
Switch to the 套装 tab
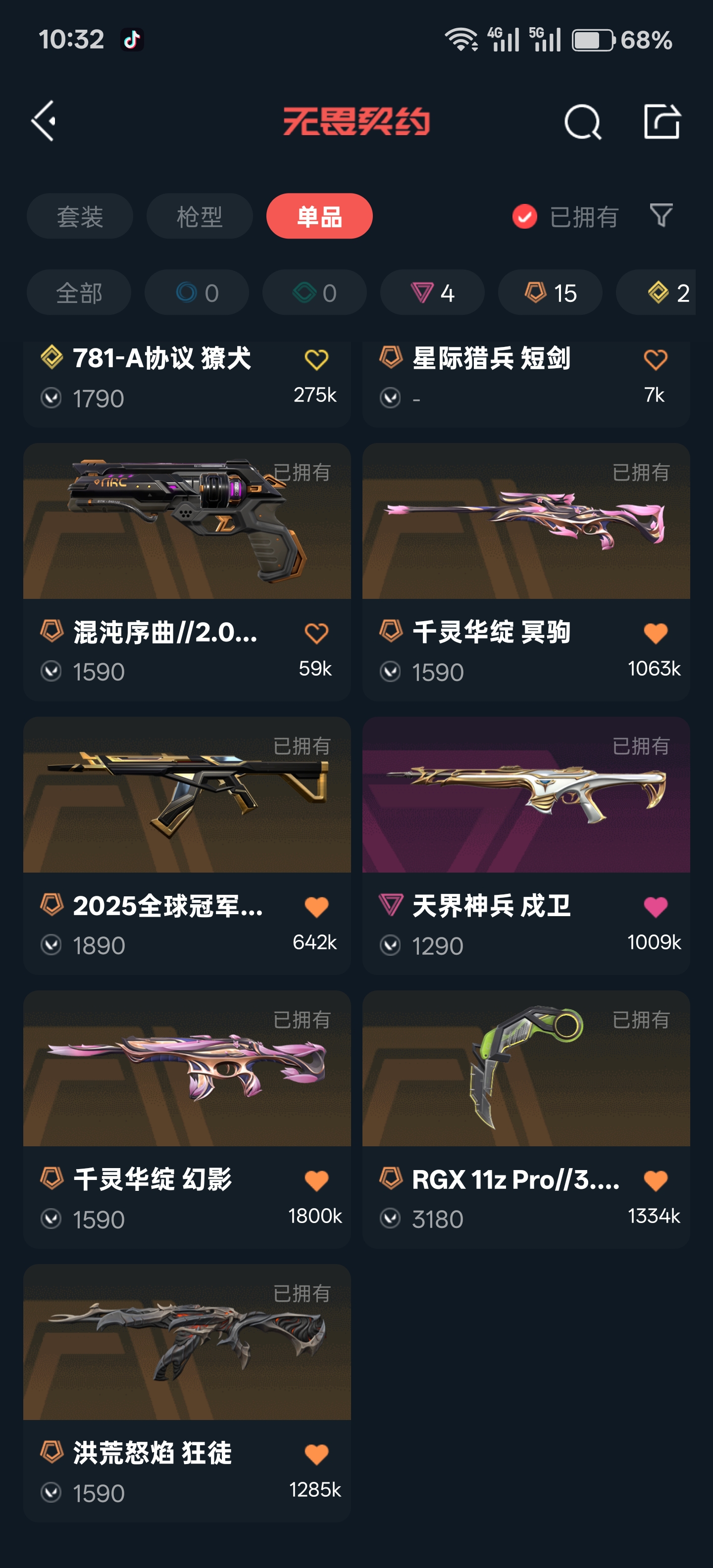[x=80, y=216]
